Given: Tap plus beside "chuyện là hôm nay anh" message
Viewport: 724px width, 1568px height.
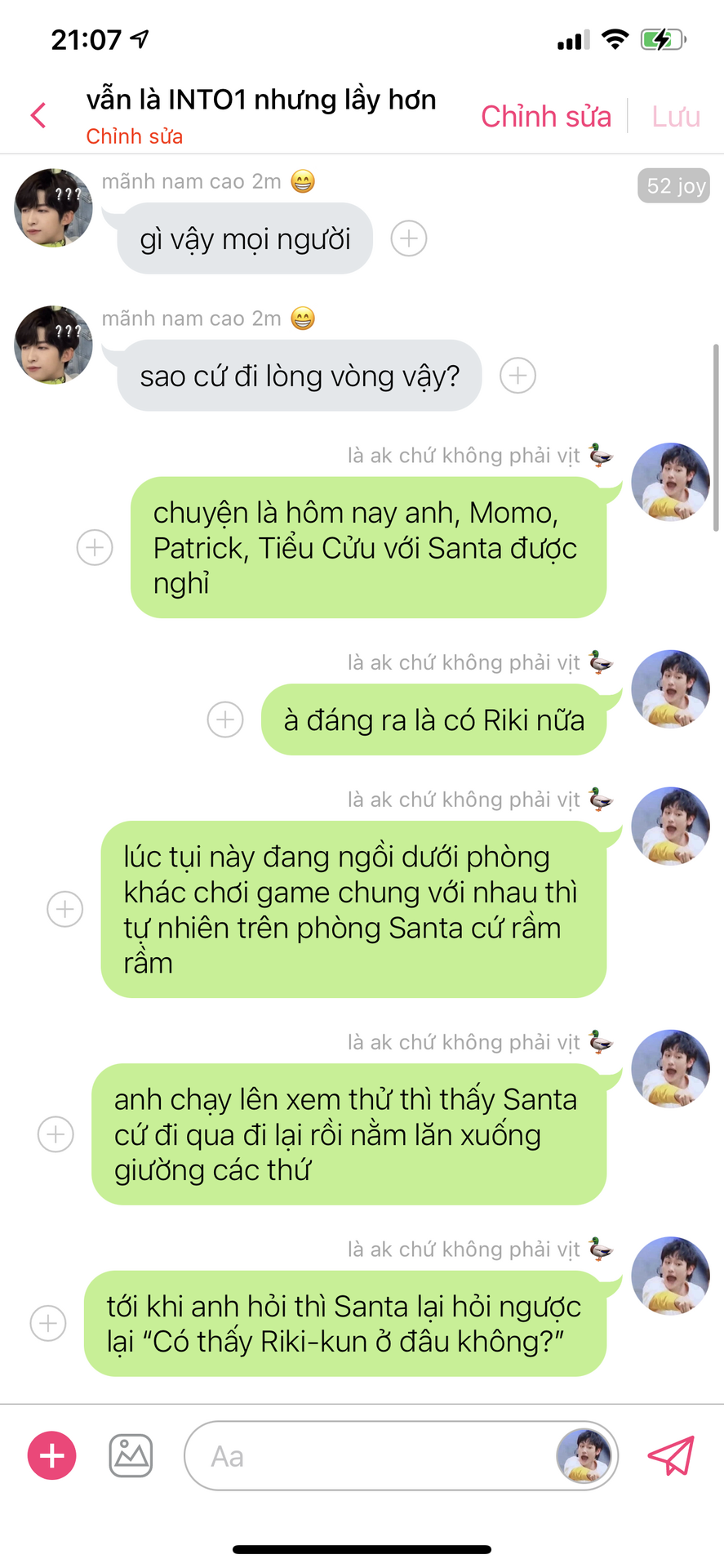Looking at the screenshot, I should [x=95, y=547].
